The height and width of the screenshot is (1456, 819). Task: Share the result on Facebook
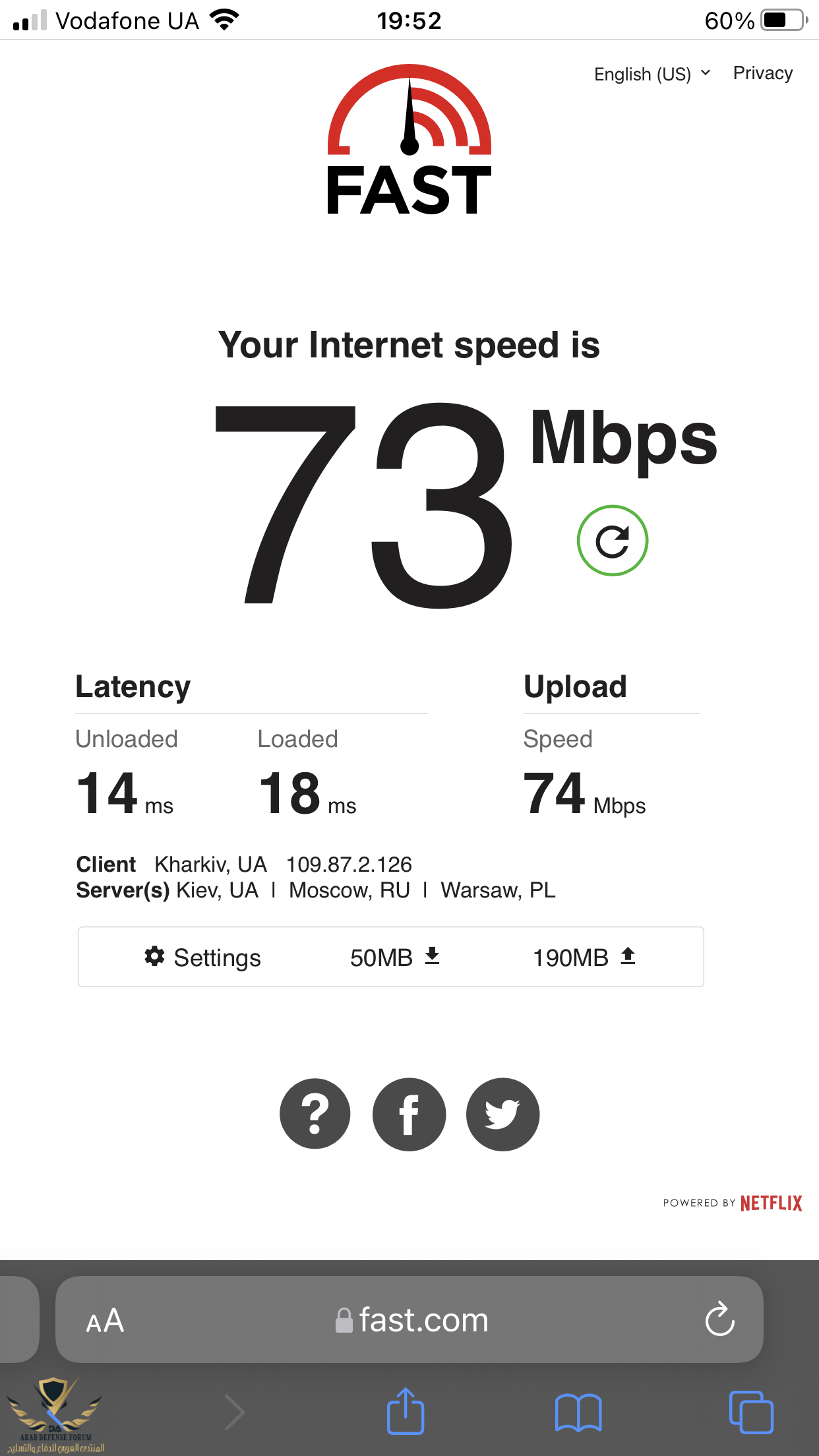click(409, 1114)
